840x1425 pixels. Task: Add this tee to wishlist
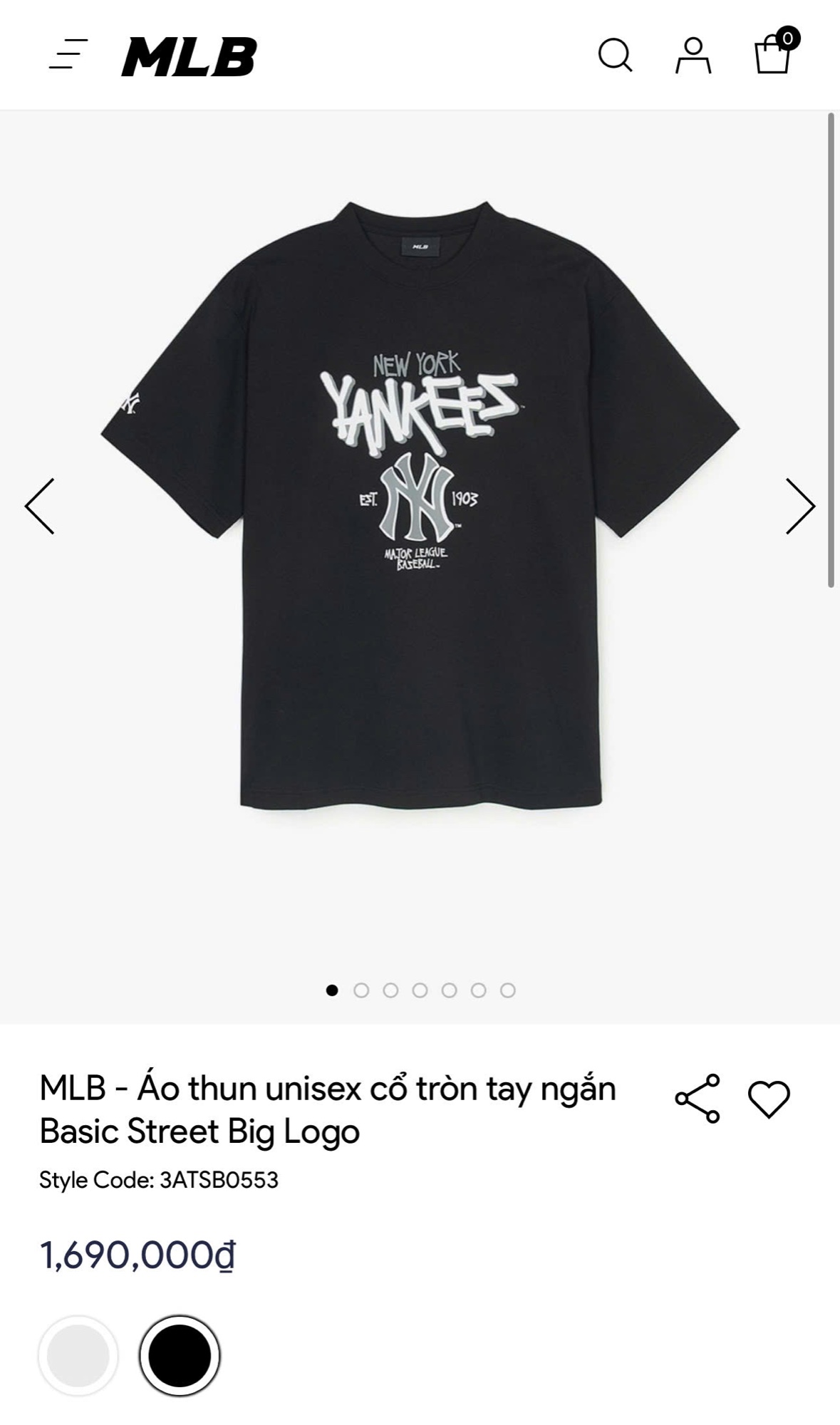pyautogui.click(x=769, y=1099)
